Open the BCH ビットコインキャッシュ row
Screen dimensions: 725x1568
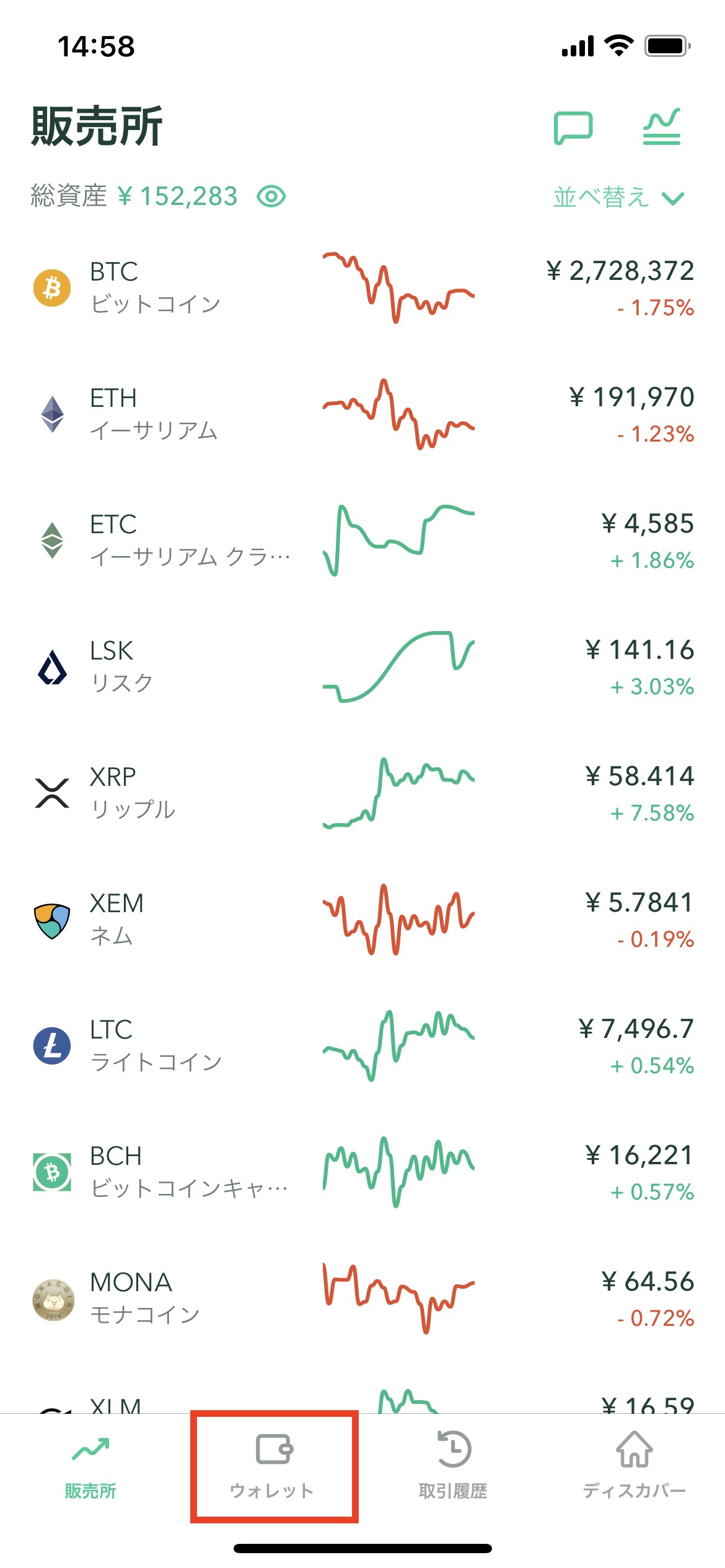point(362,1172)
